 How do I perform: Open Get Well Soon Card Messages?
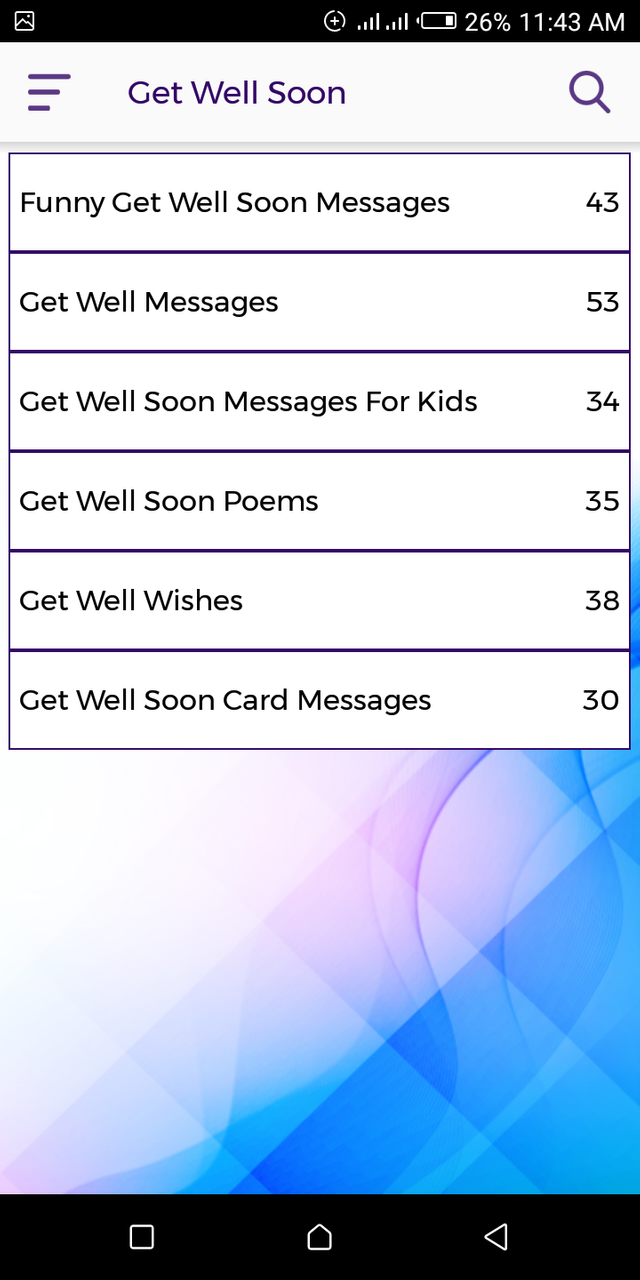tap(319, 700)
